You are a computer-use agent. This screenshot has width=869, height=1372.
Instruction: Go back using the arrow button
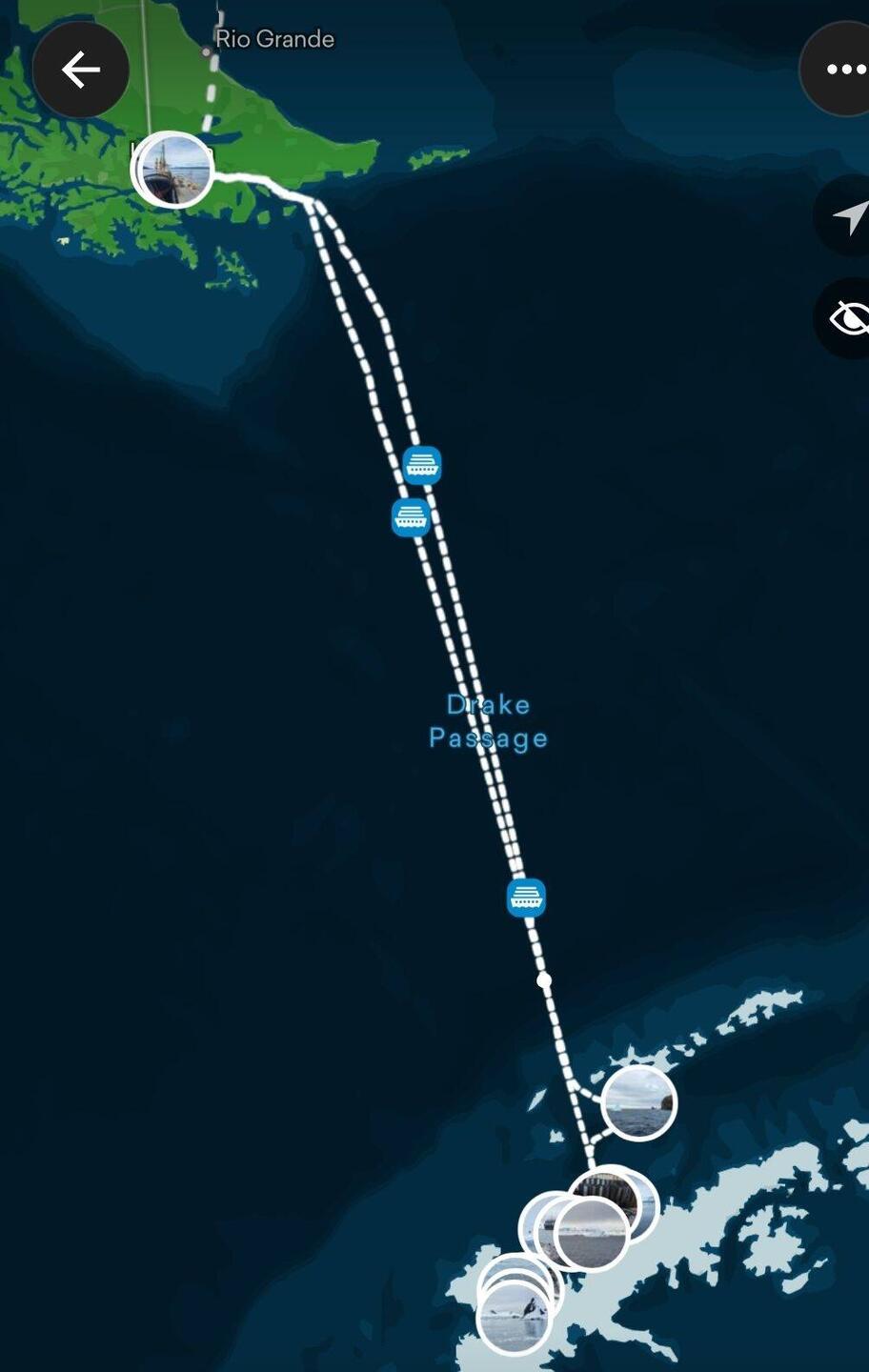pyautogui.click(x=81, y=70)
